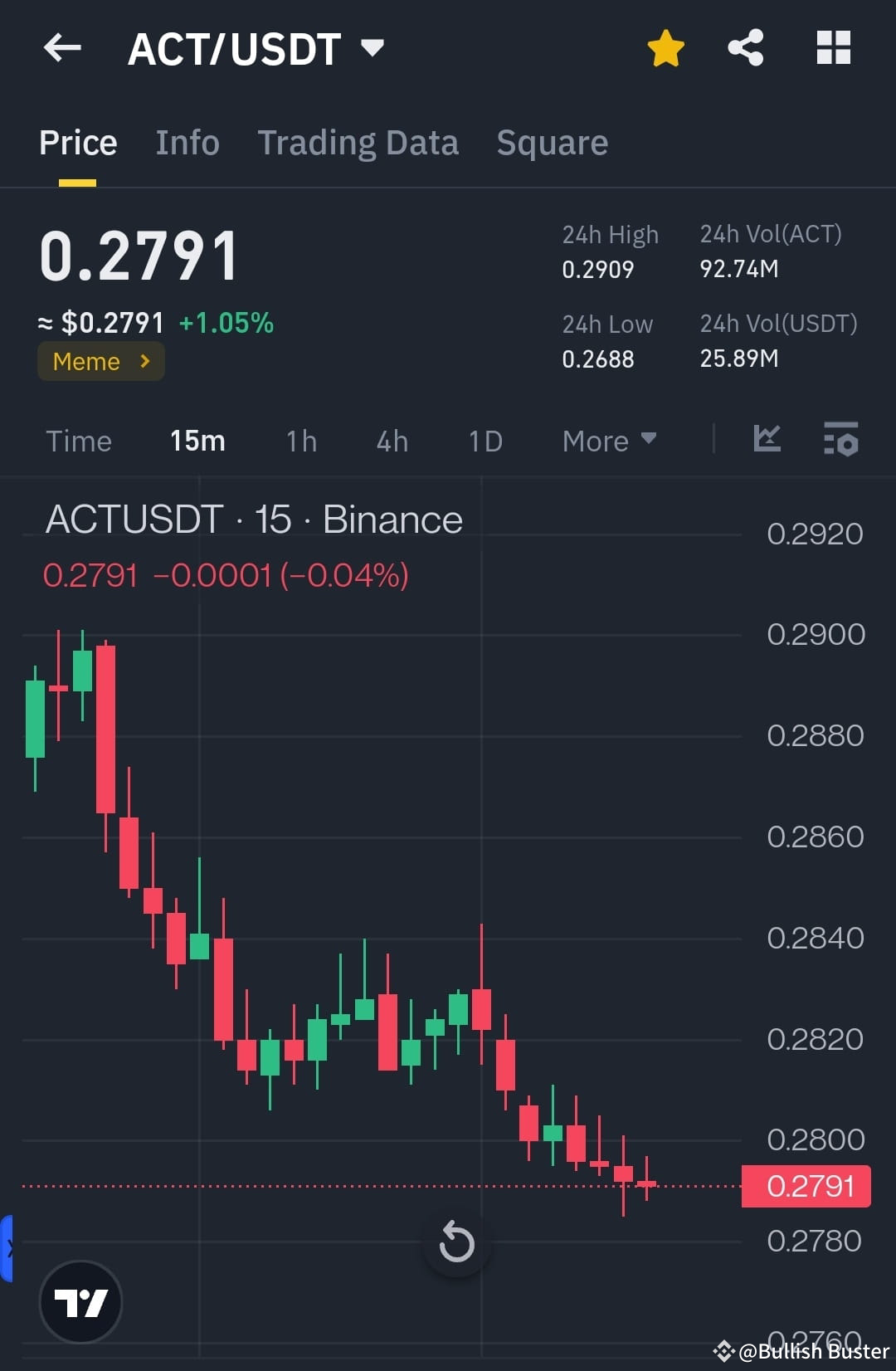Open the Meme category tag
The image size is (896, 1371).
click(100, 361)
